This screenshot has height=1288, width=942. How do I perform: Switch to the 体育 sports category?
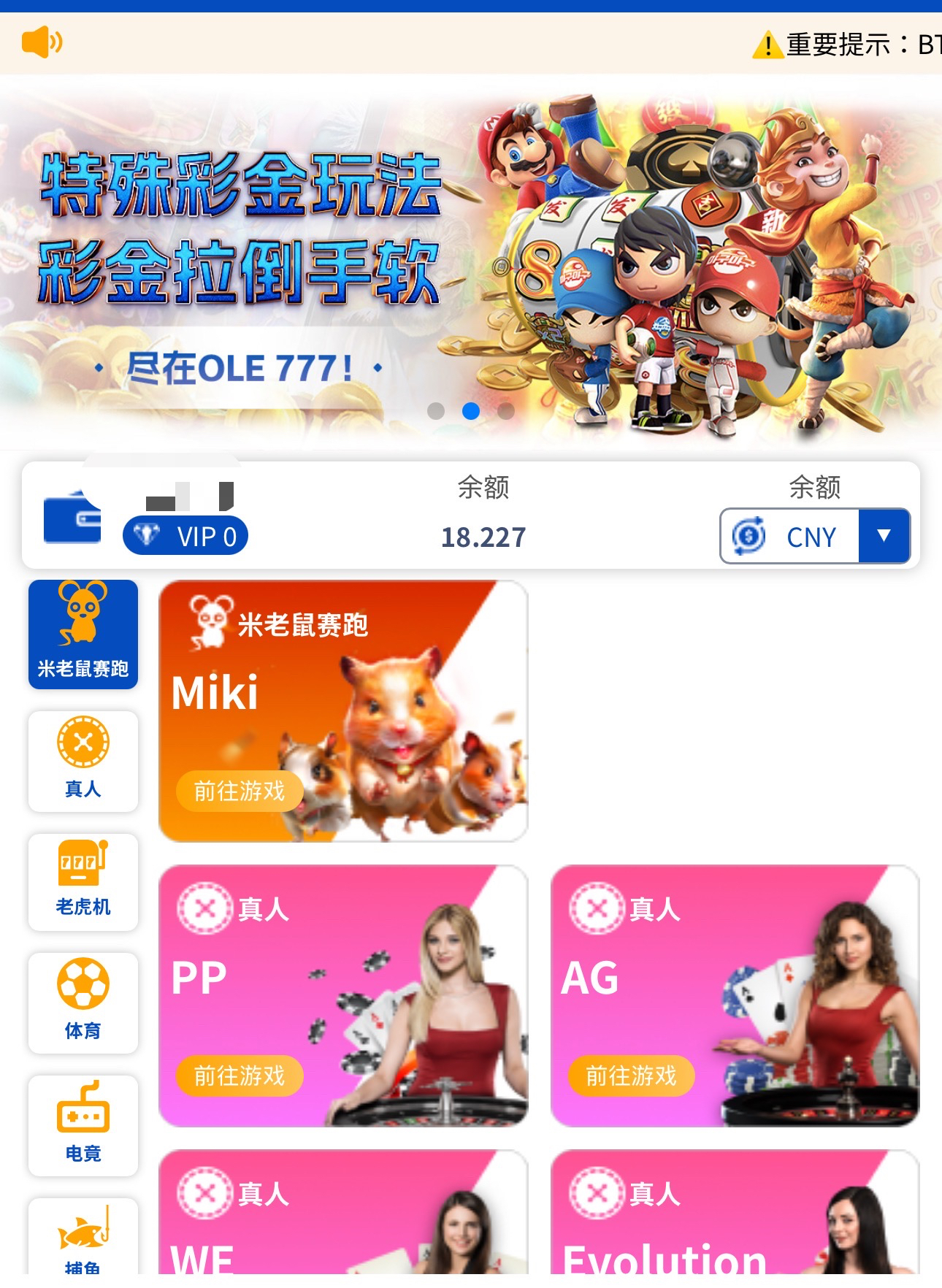click(x=83, y=1003)
